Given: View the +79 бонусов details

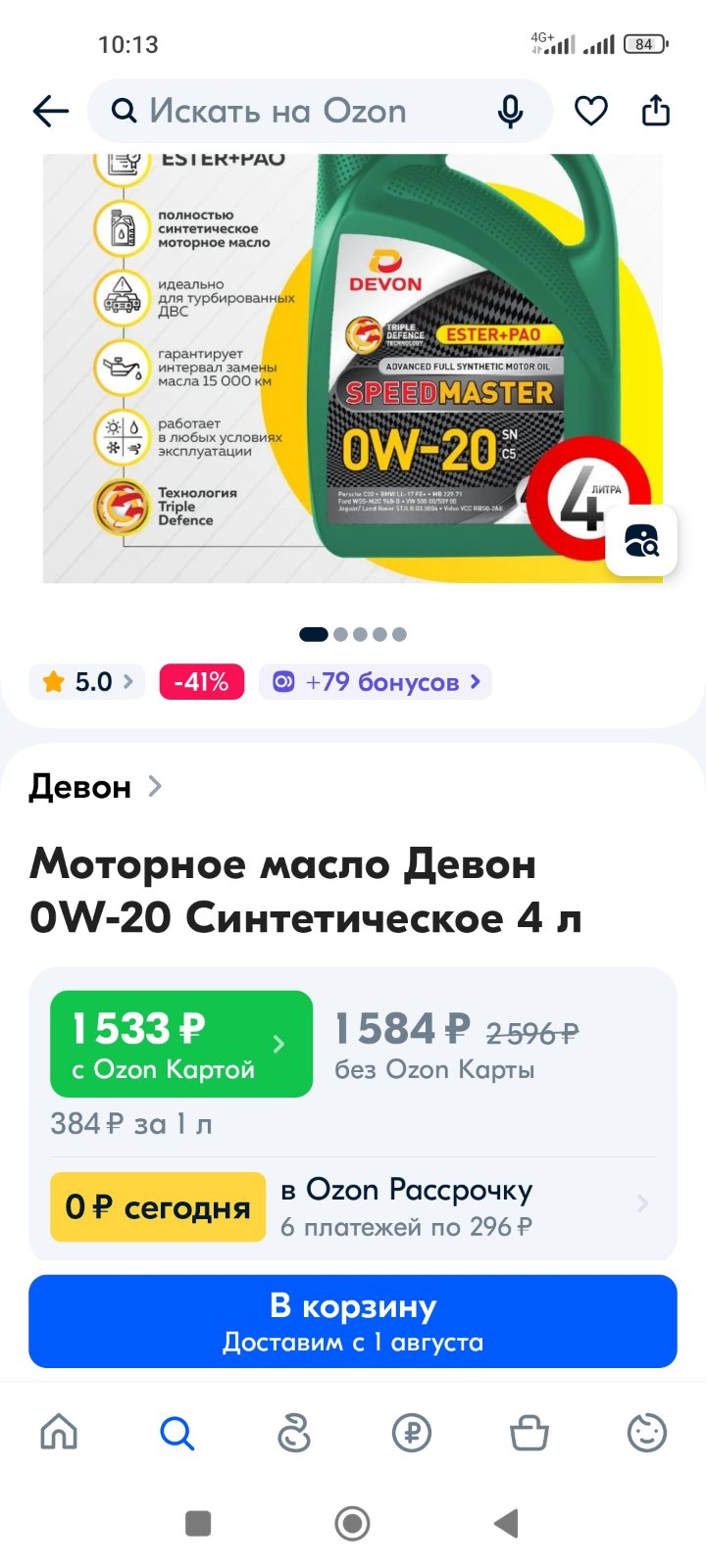Looking at the screenshot, I should [x=376, y=681].
